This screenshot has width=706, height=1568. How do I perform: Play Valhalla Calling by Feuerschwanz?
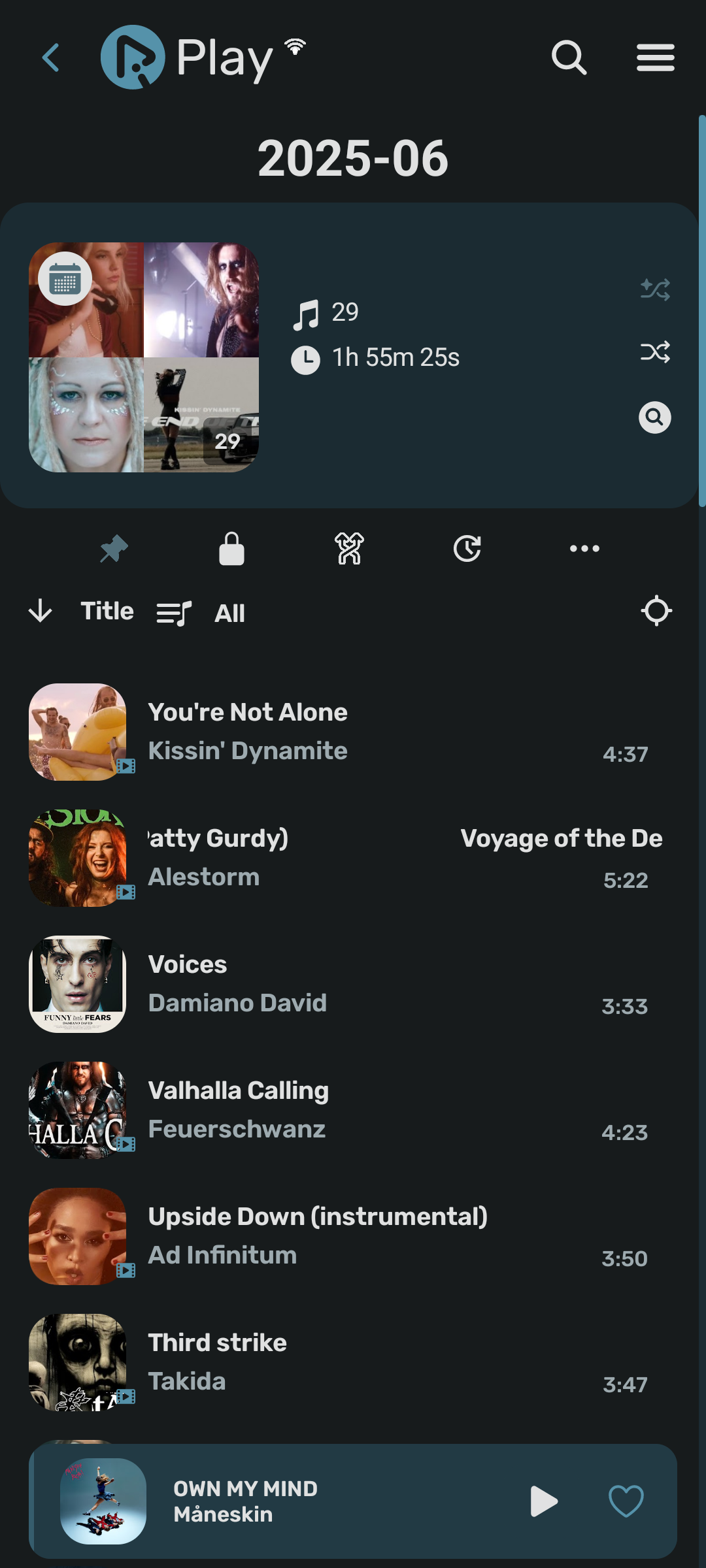coord(340,1110)
